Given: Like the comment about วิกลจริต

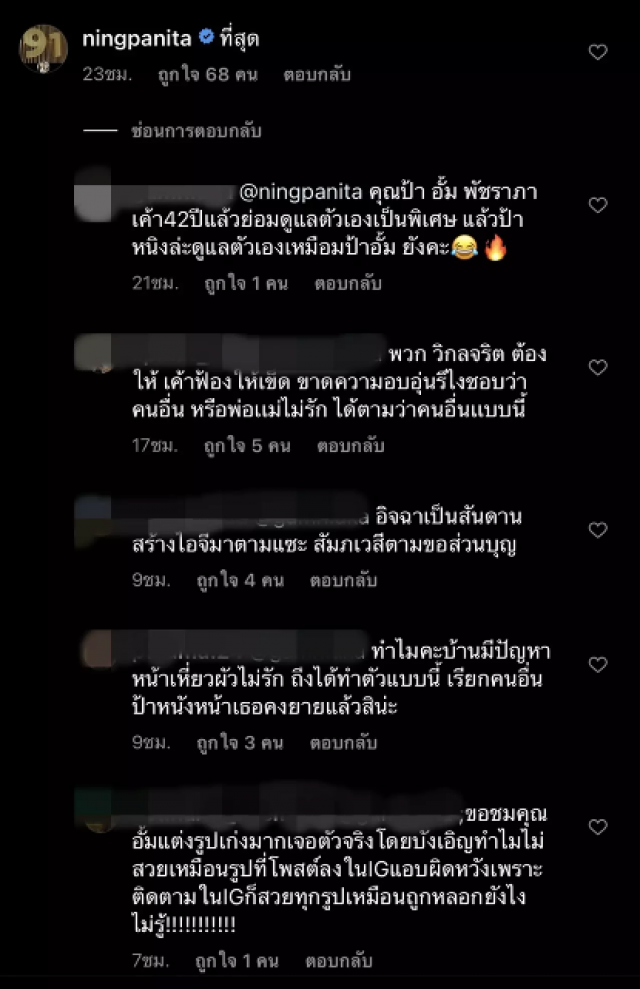Looking at the screenshot, I should [598, 367].
